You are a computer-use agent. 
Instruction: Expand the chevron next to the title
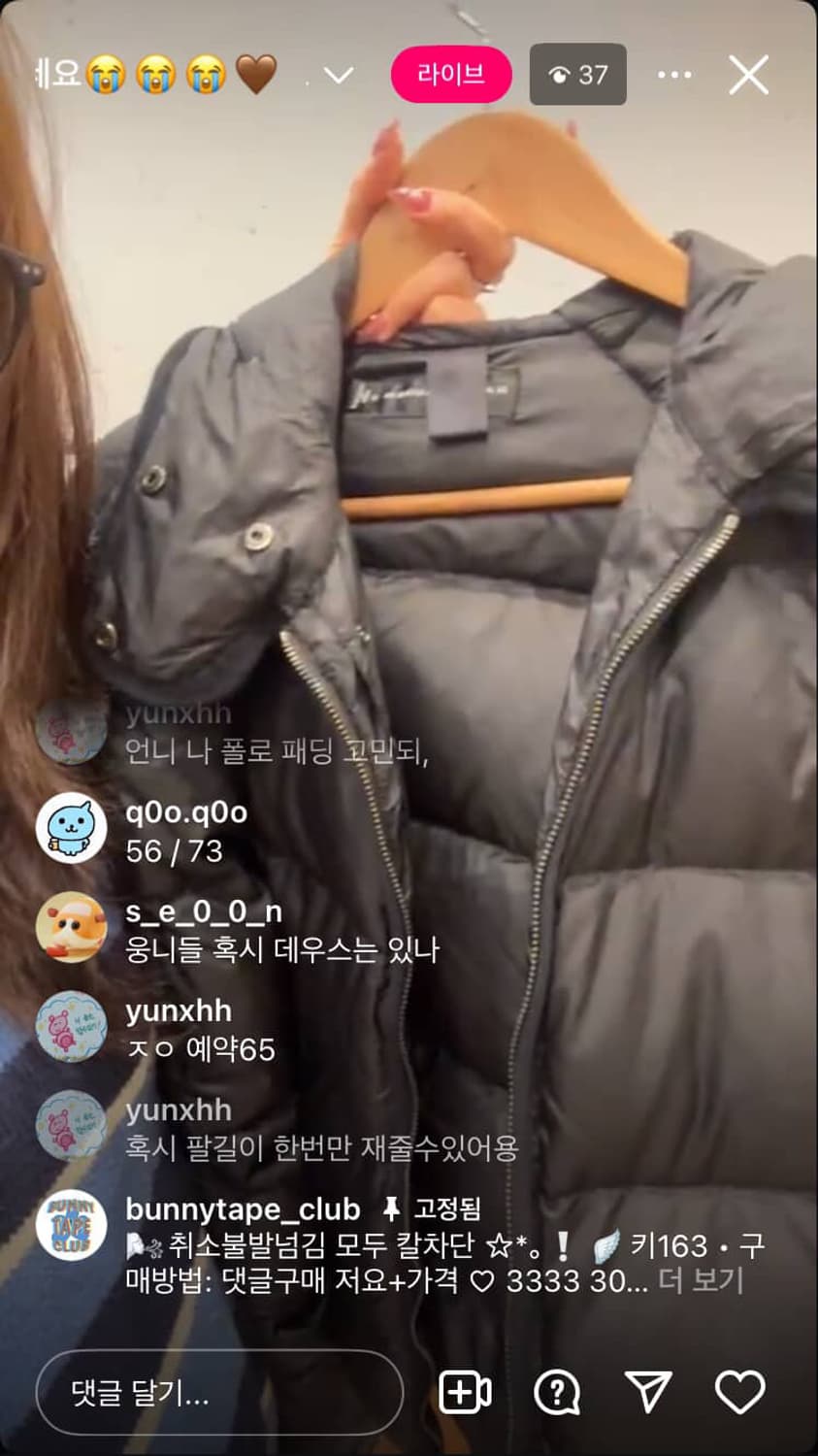click(337, 76)
